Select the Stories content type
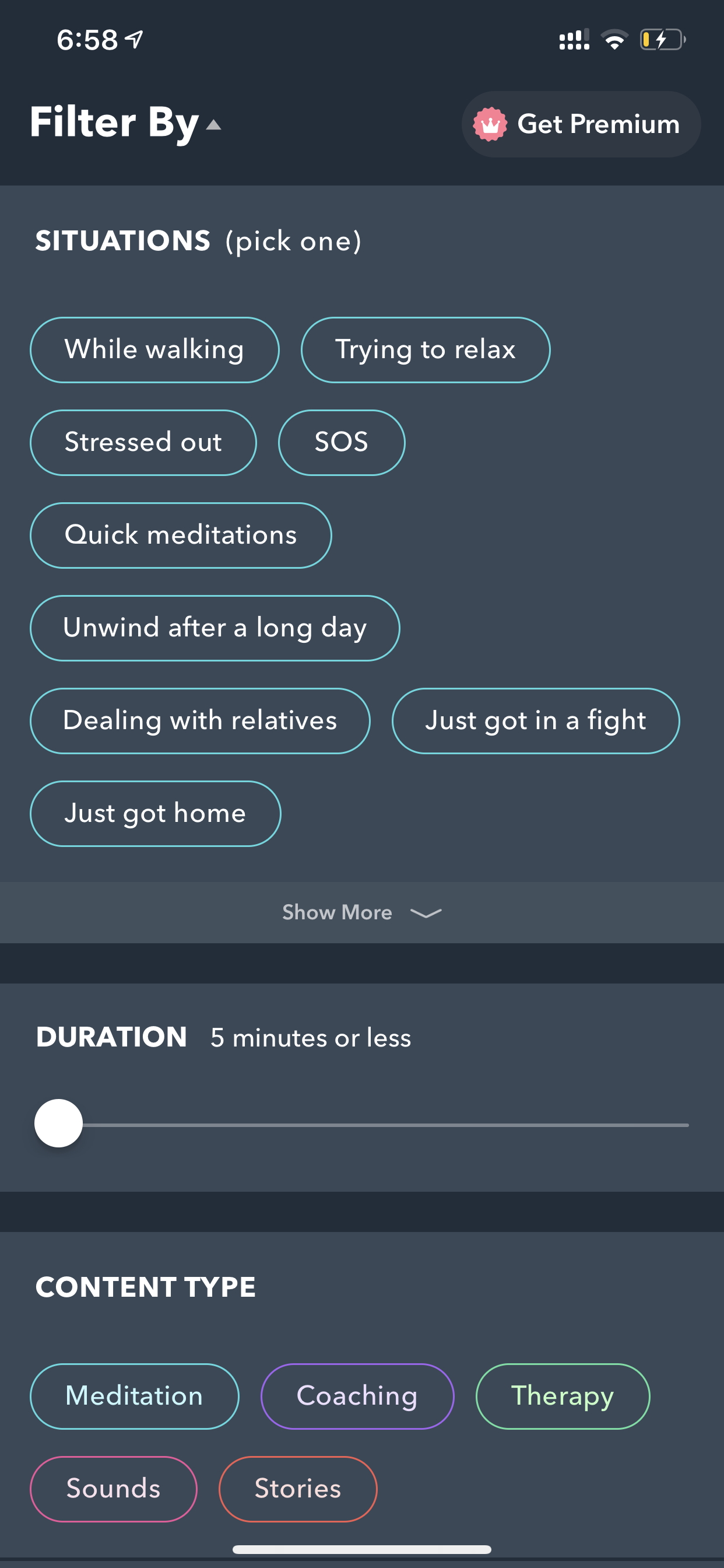 tap(298, 1489)
